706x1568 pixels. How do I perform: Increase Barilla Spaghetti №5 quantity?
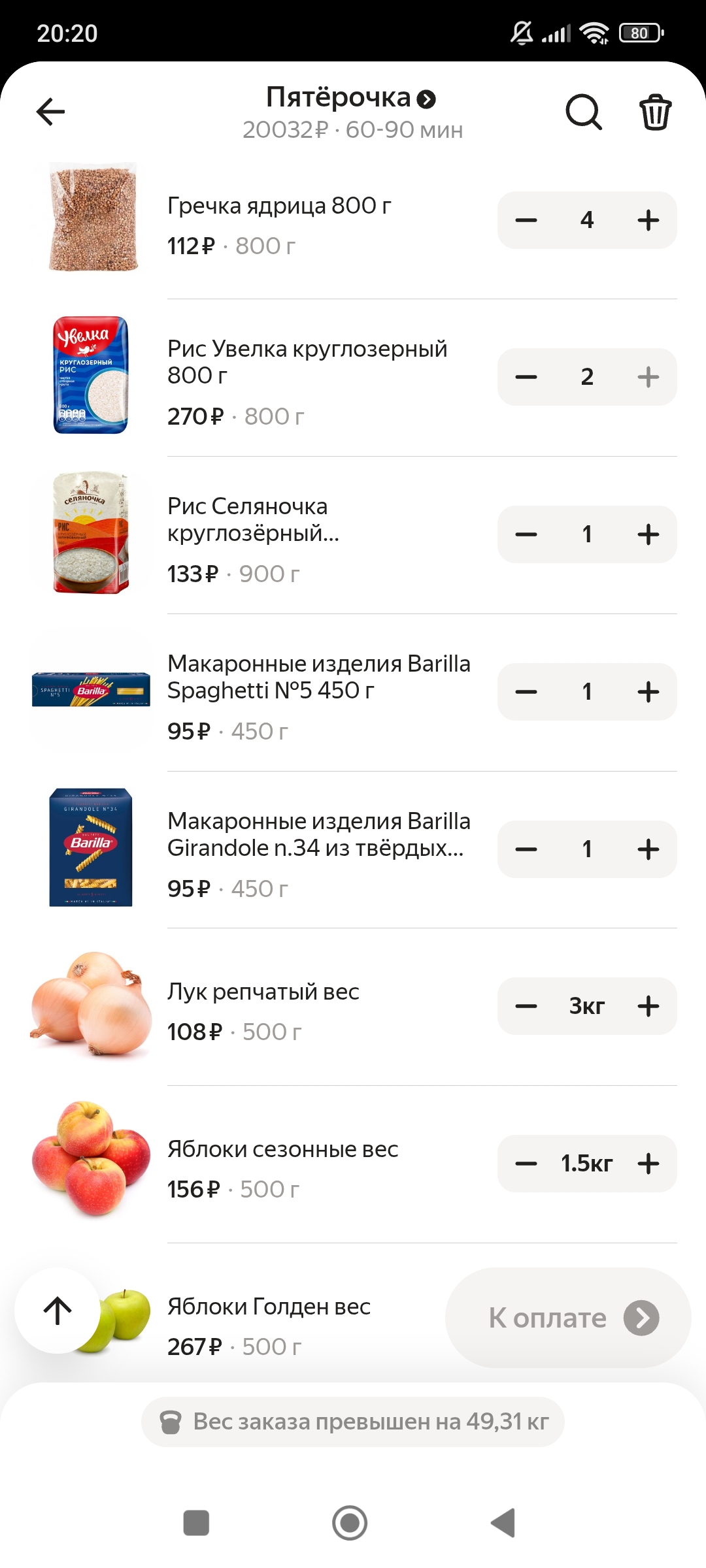(x=648, y=692)
